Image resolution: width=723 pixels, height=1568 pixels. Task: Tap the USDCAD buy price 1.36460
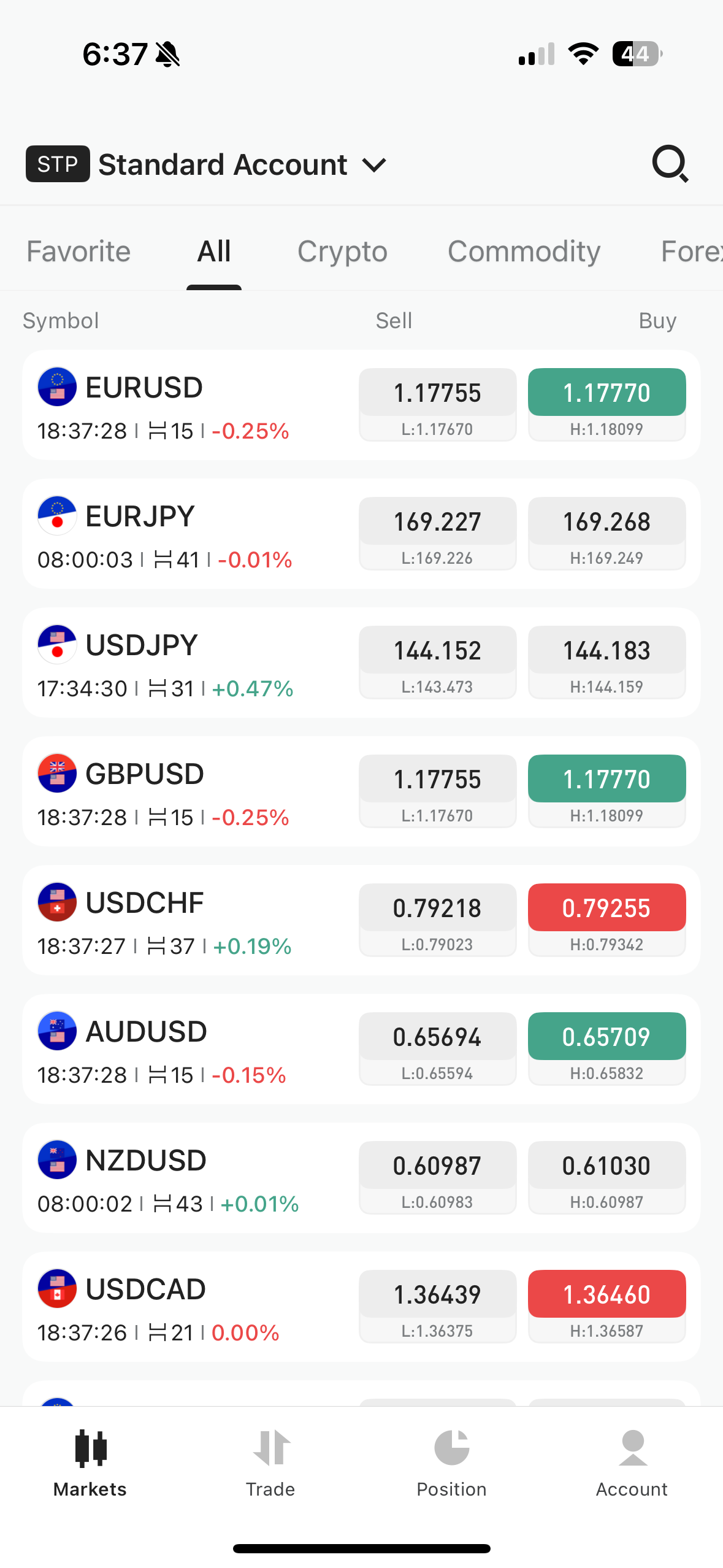(x=606, y=1294)
